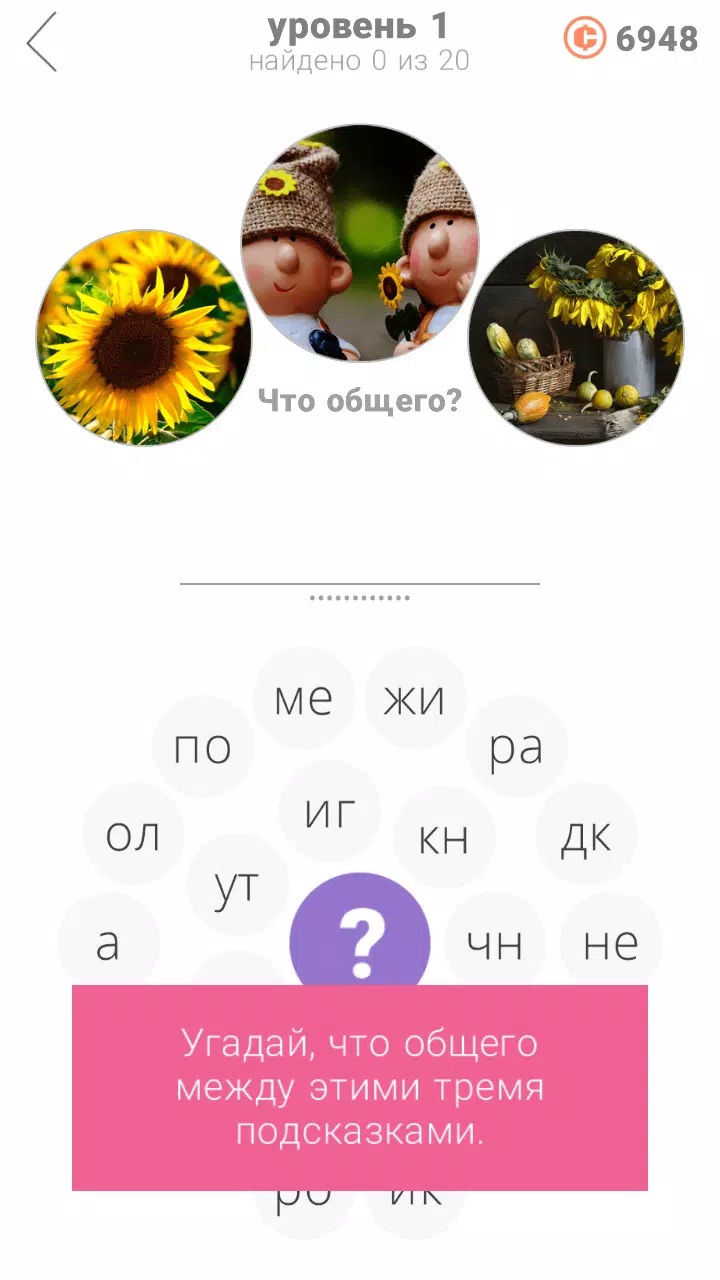Select the letter tile "жи"

(x=415, y=698)
